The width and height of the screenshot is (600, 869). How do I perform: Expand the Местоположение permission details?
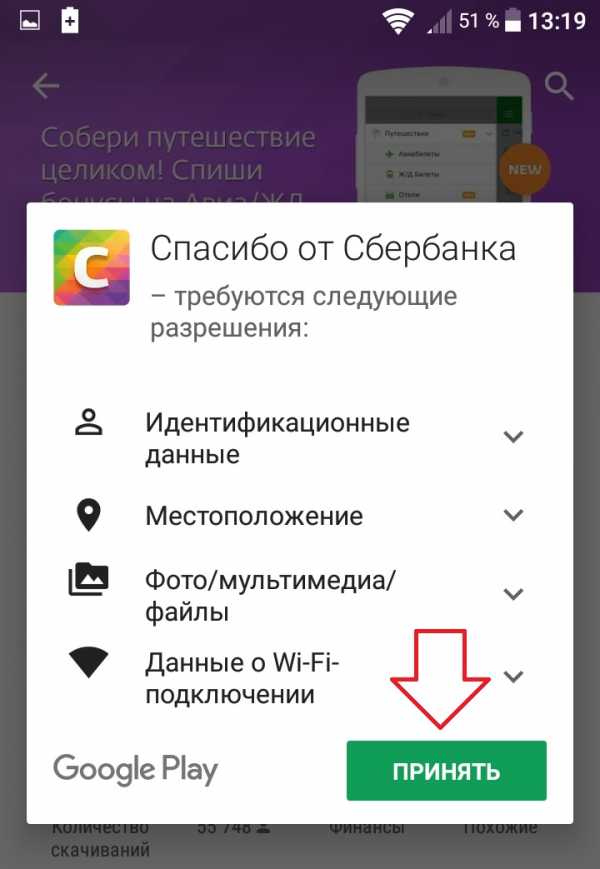(x=513, y=516)
